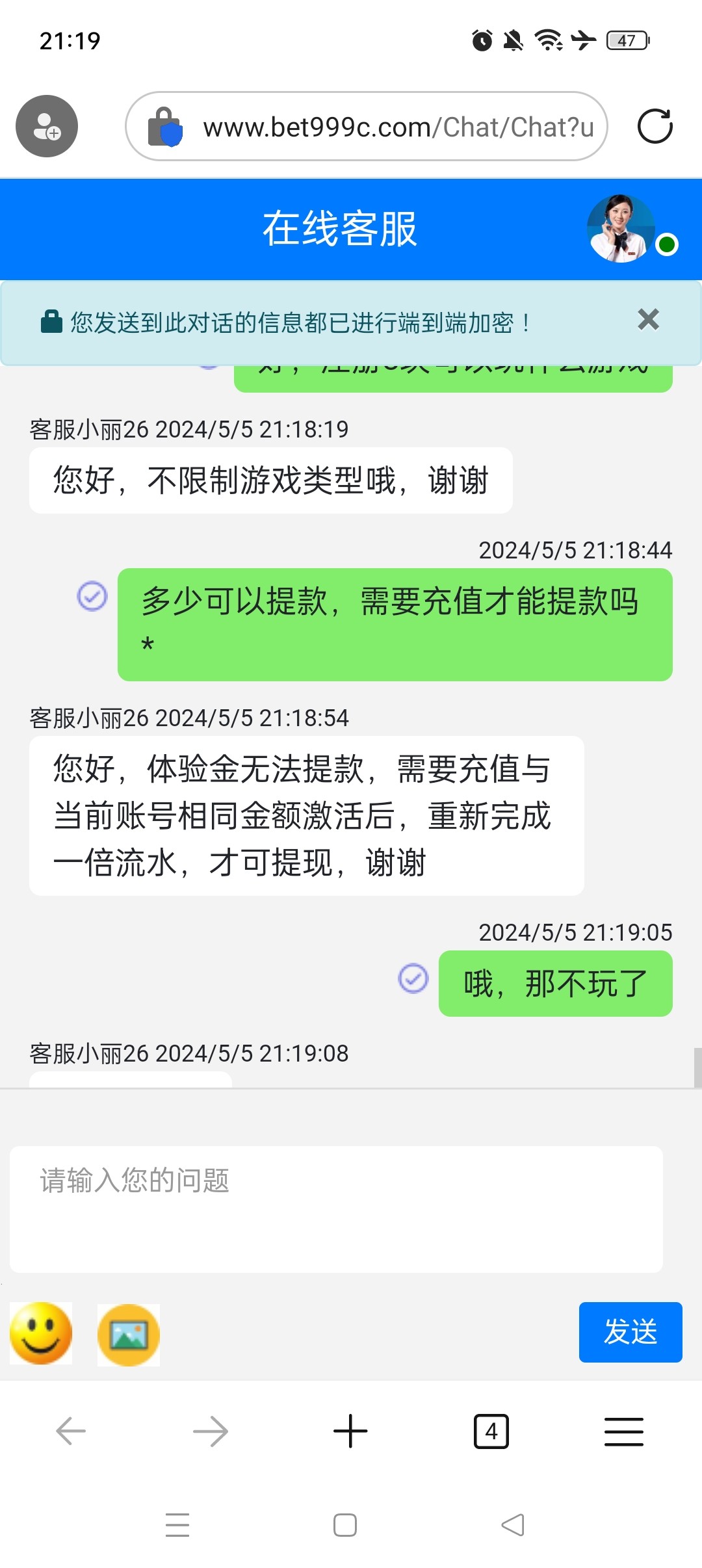Open the emoji picker smiley
Viewport: 702px width, 1568px height.
[41, 1333]
